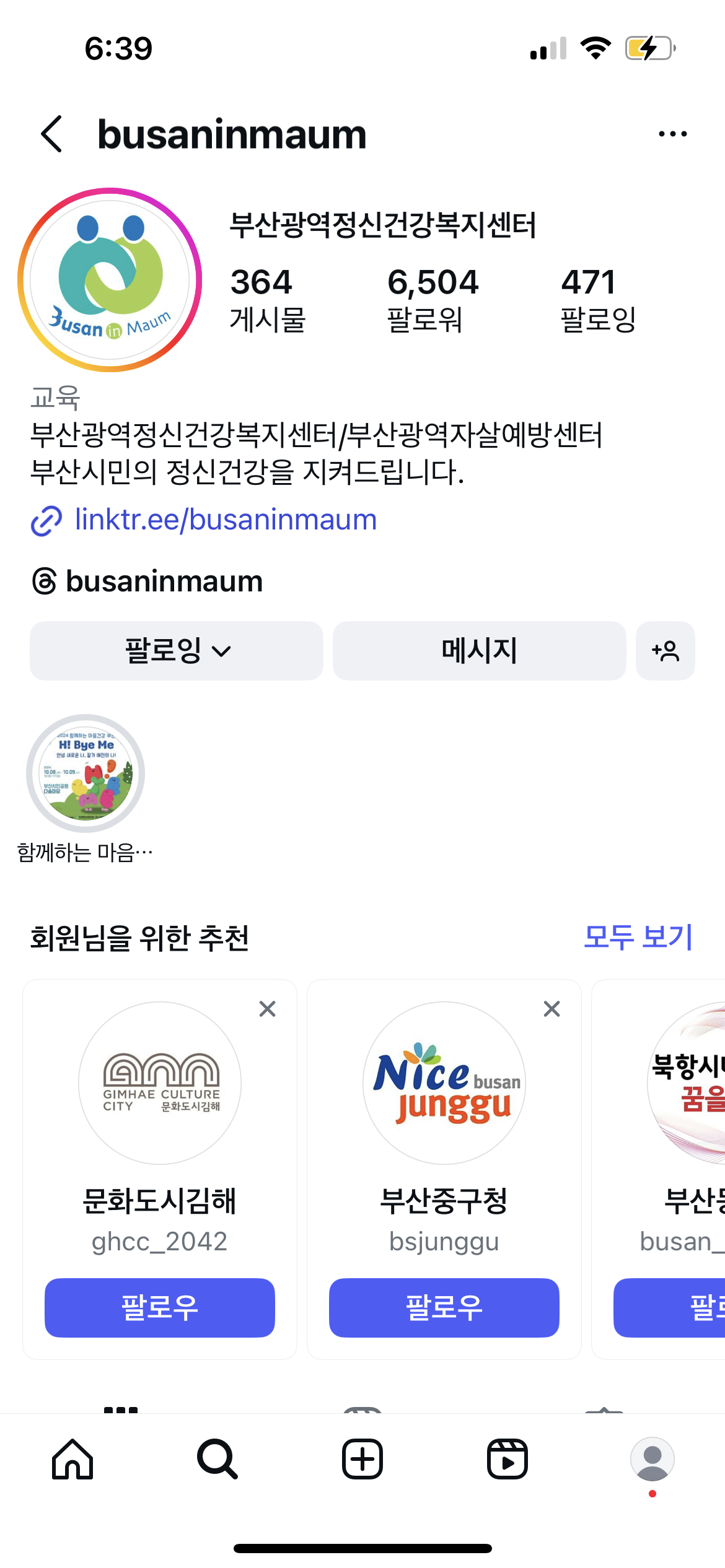Open the linktr.ee/busaninmaum link

(x=225, y=520)
